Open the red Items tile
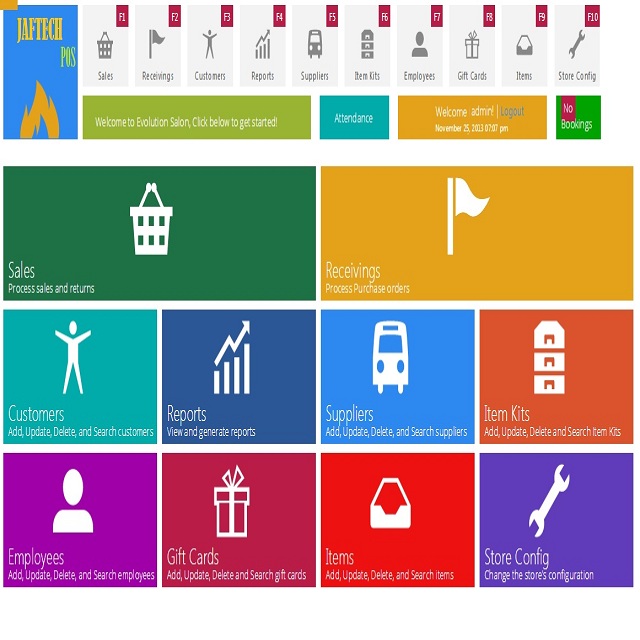640x640 pixels. pyautogui.click(x=397, y=519)
